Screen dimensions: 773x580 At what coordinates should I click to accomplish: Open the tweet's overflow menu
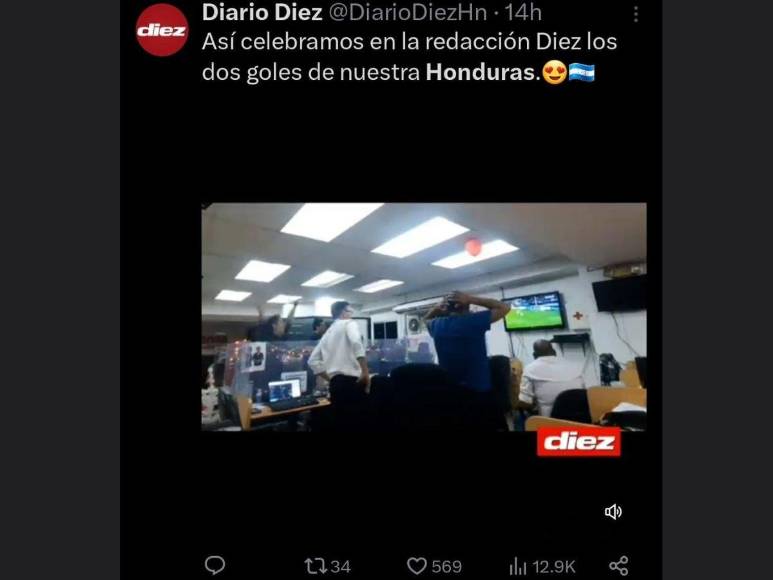pyautogui.click(x=635, y=14)
